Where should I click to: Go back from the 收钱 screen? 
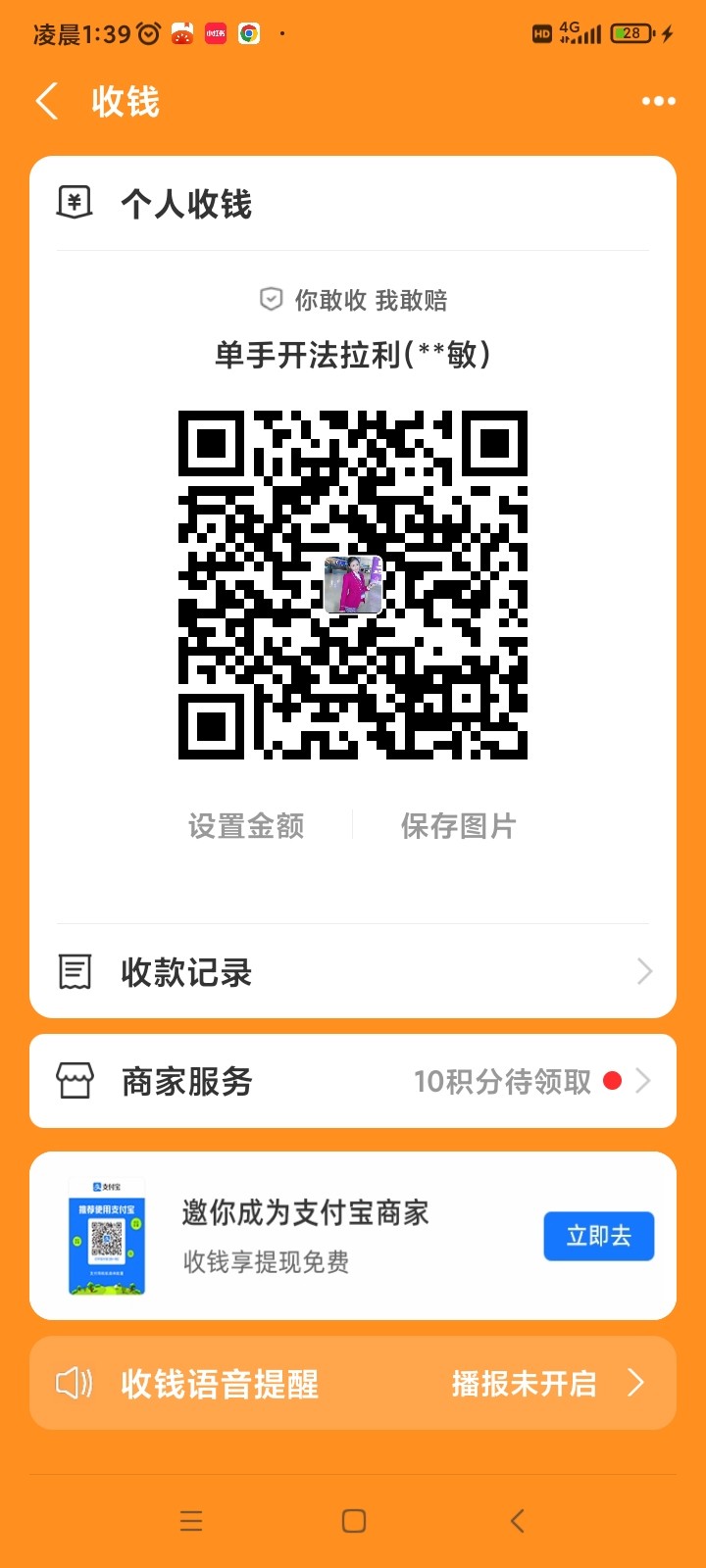47,101
